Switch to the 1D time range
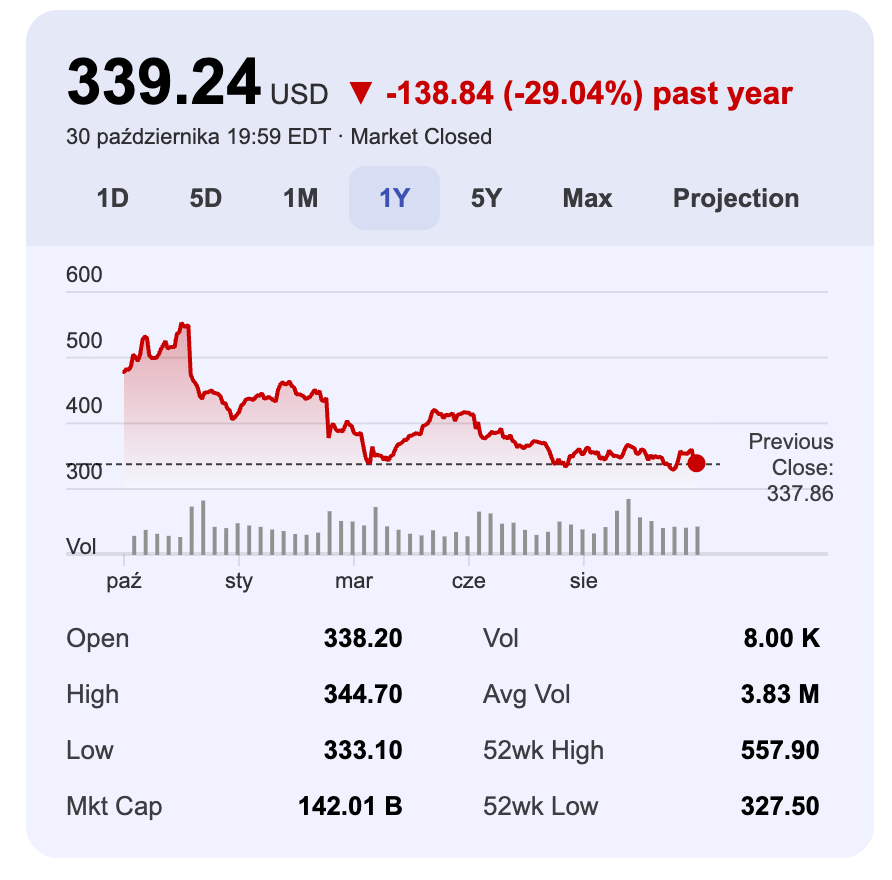 click(113, 198)
